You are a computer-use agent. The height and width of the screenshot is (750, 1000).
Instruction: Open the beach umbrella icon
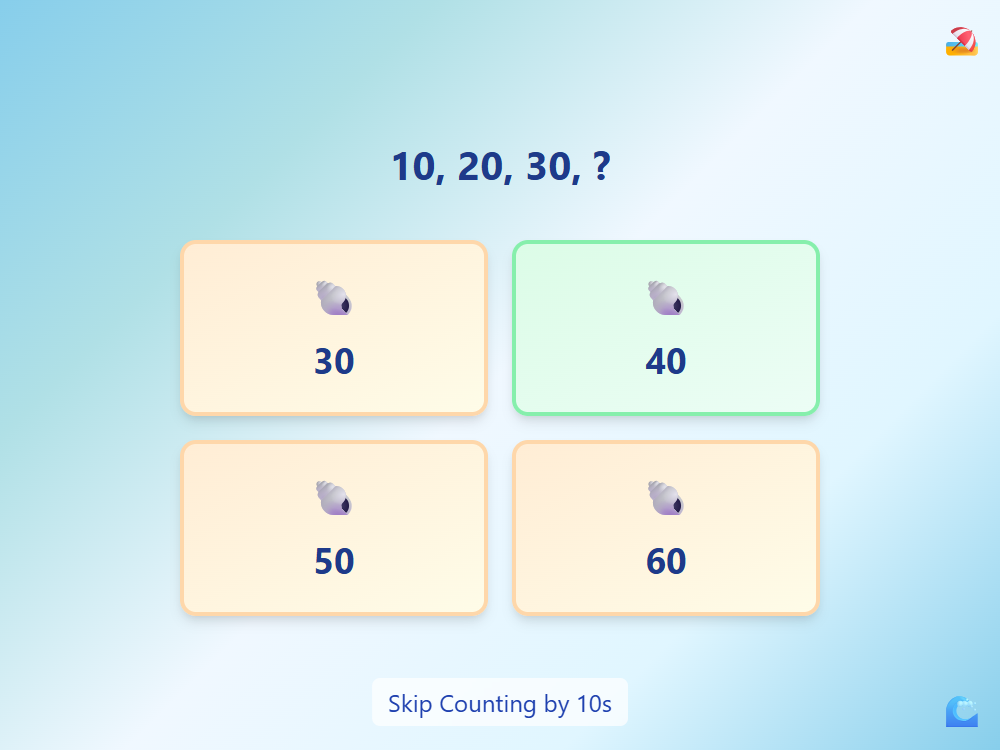point(961,41)
